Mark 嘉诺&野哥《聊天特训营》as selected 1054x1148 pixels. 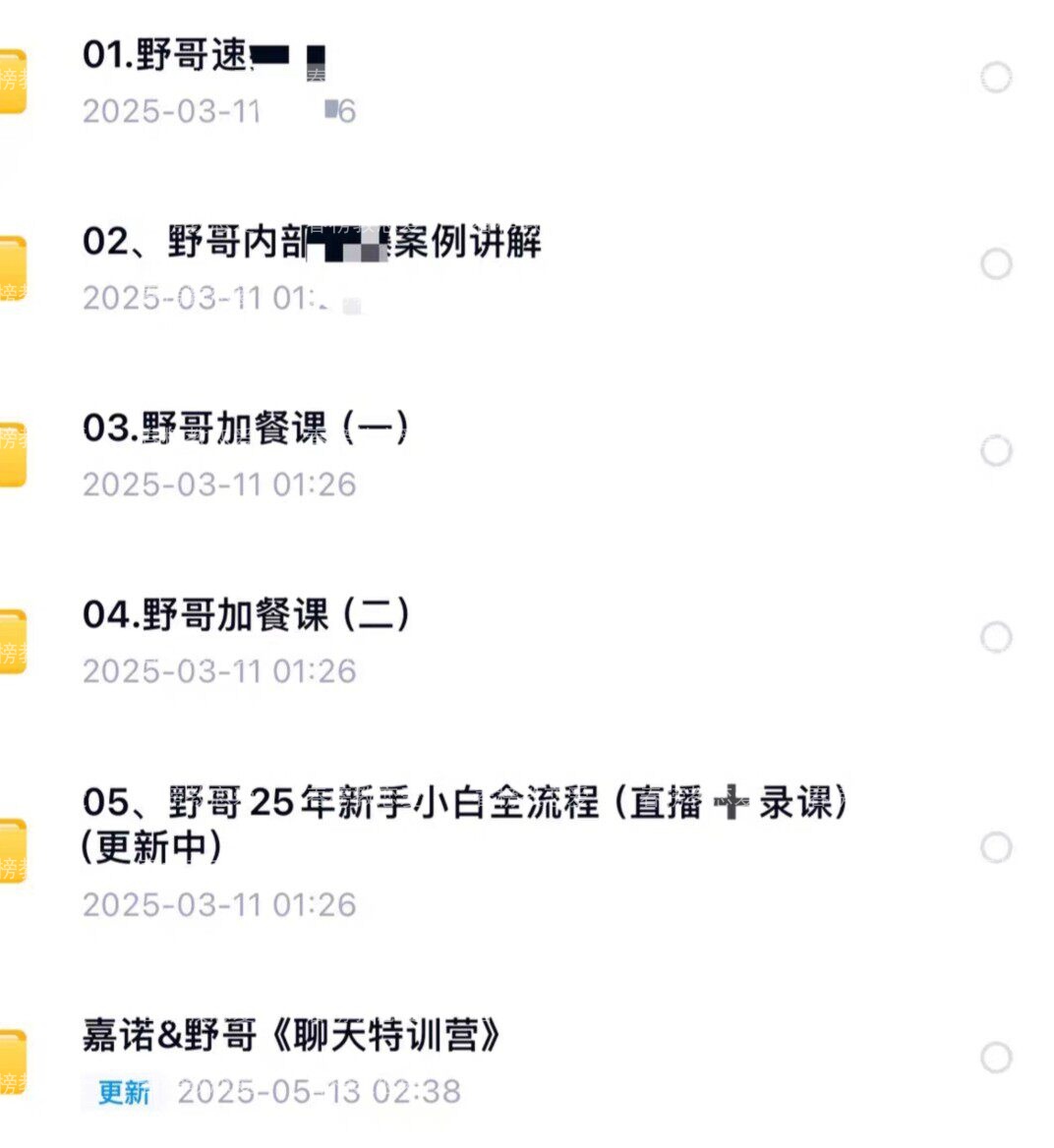[x=996, y=1058]
